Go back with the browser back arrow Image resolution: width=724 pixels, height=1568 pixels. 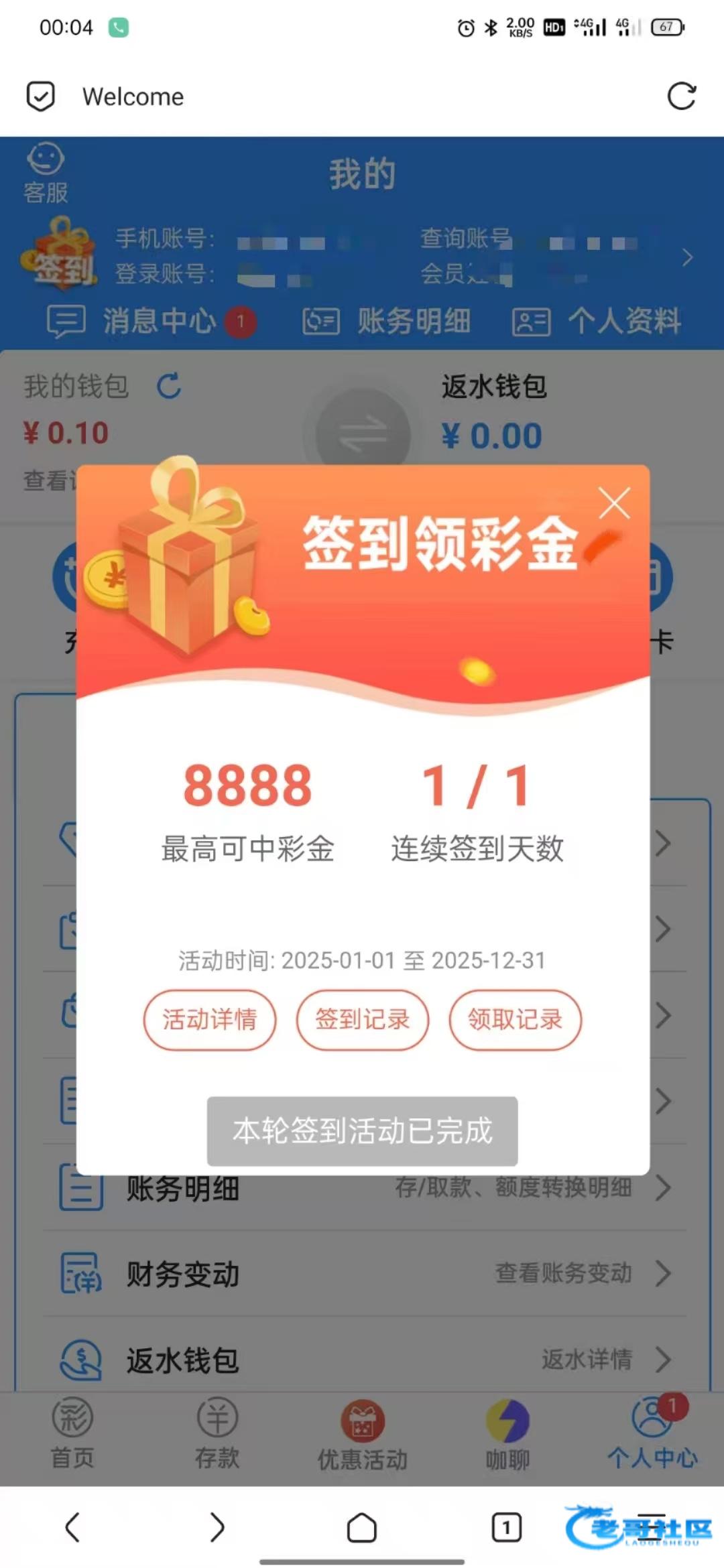pyautogui.click(x=72, y=1528)
